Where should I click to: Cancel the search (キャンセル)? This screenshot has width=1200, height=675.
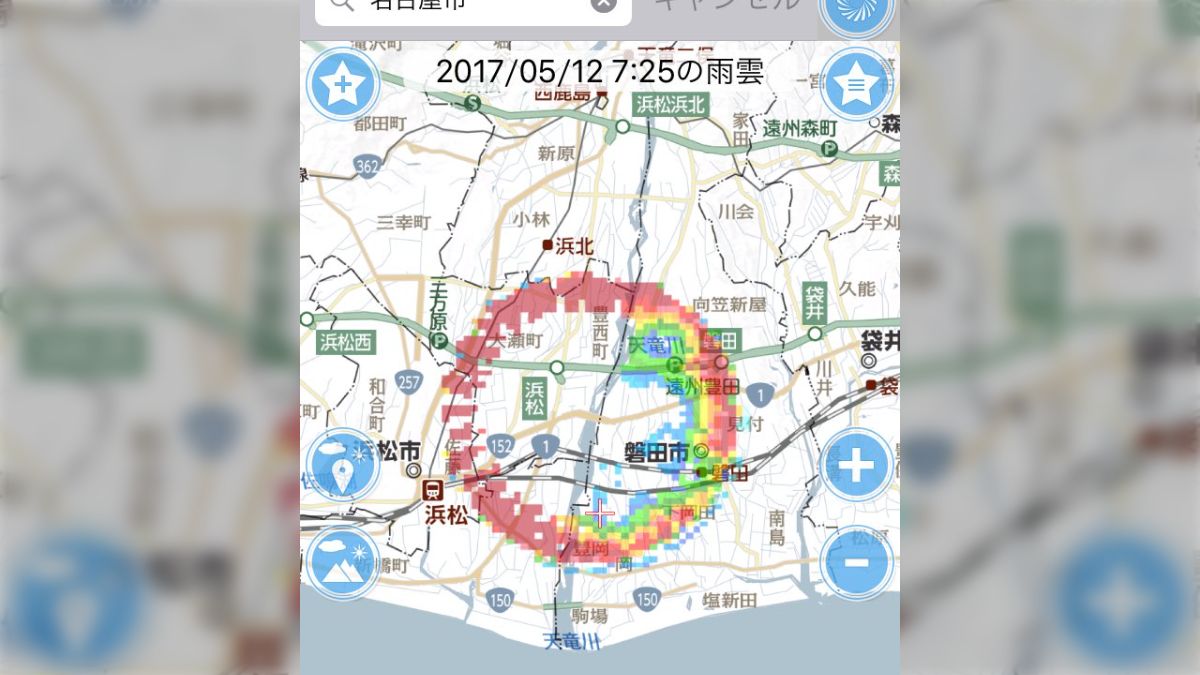727,6
